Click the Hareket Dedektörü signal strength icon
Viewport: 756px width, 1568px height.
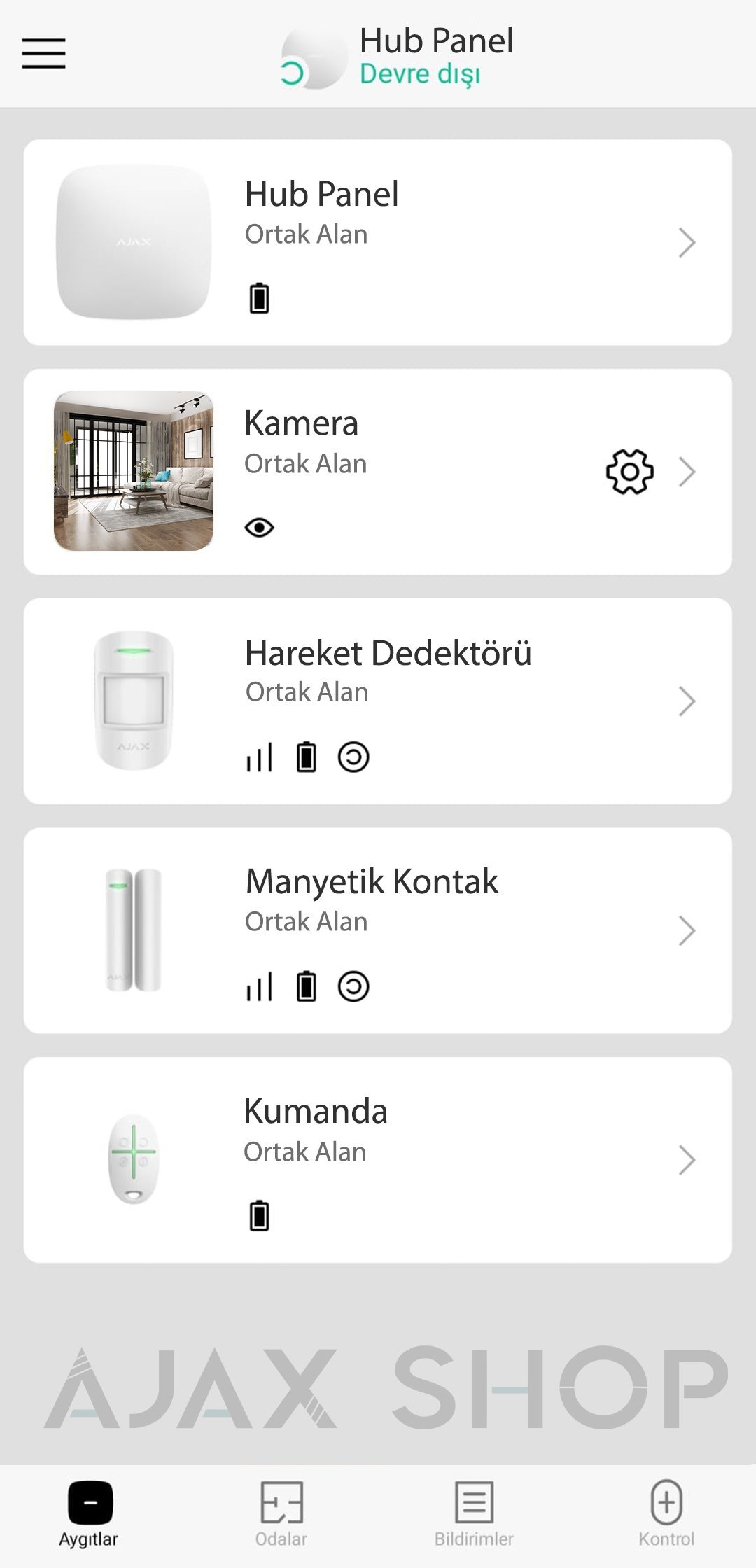[x=258, y=757]
